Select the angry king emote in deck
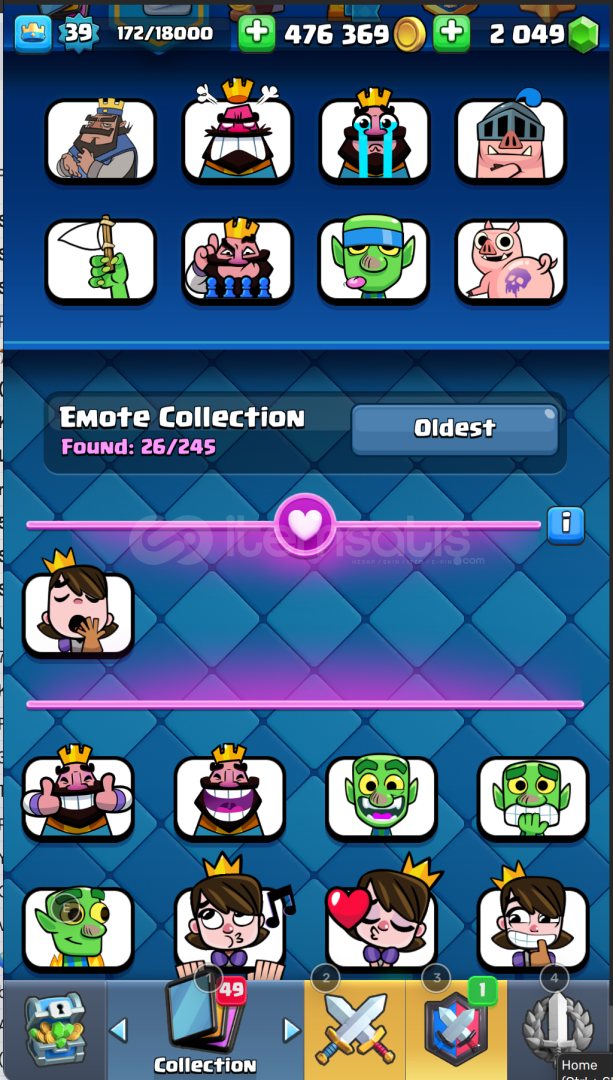Viewport: 613px width, 1080px height. pos(237,137)
